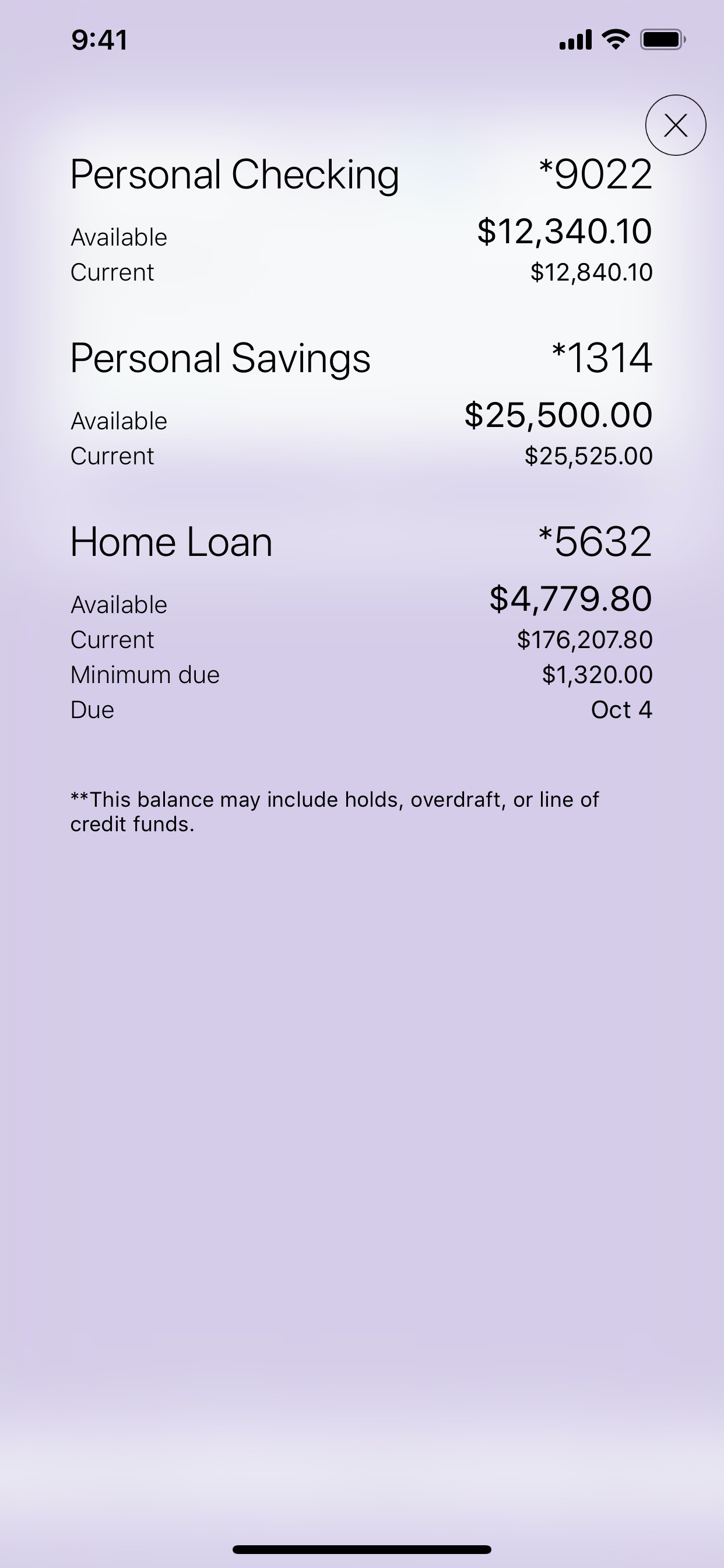Tap the Oct 4 due date
This screenshot has height=1568, width=724.
click(621, 709)
